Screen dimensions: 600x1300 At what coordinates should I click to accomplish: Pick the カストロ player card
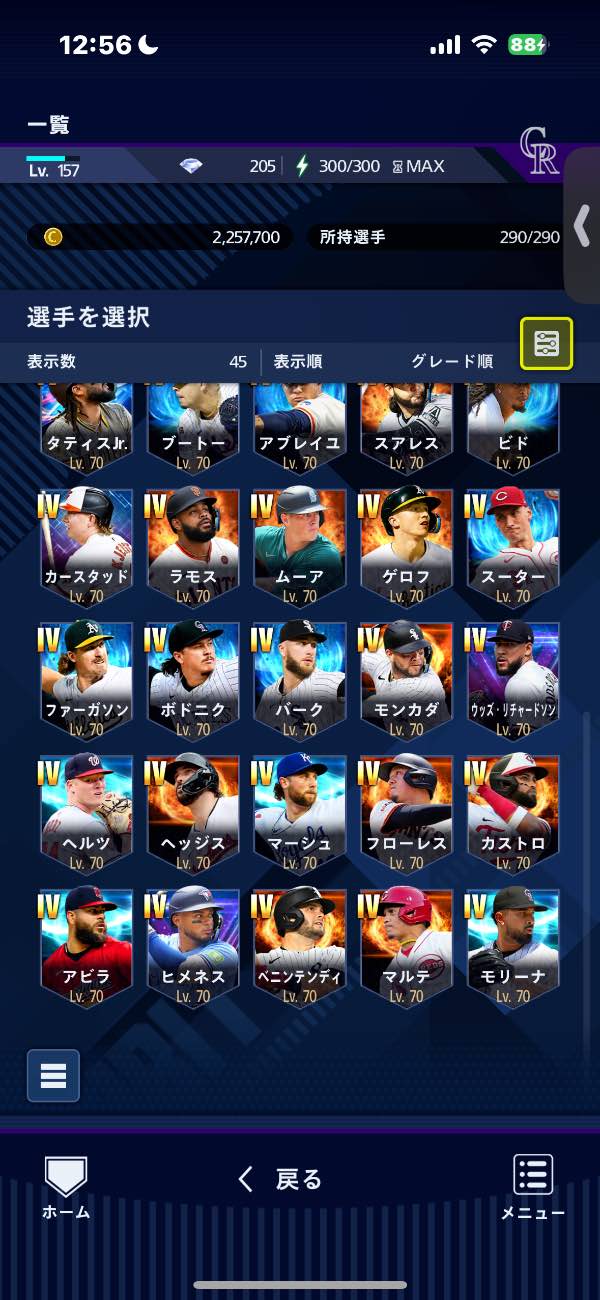(x=512, y=815)
